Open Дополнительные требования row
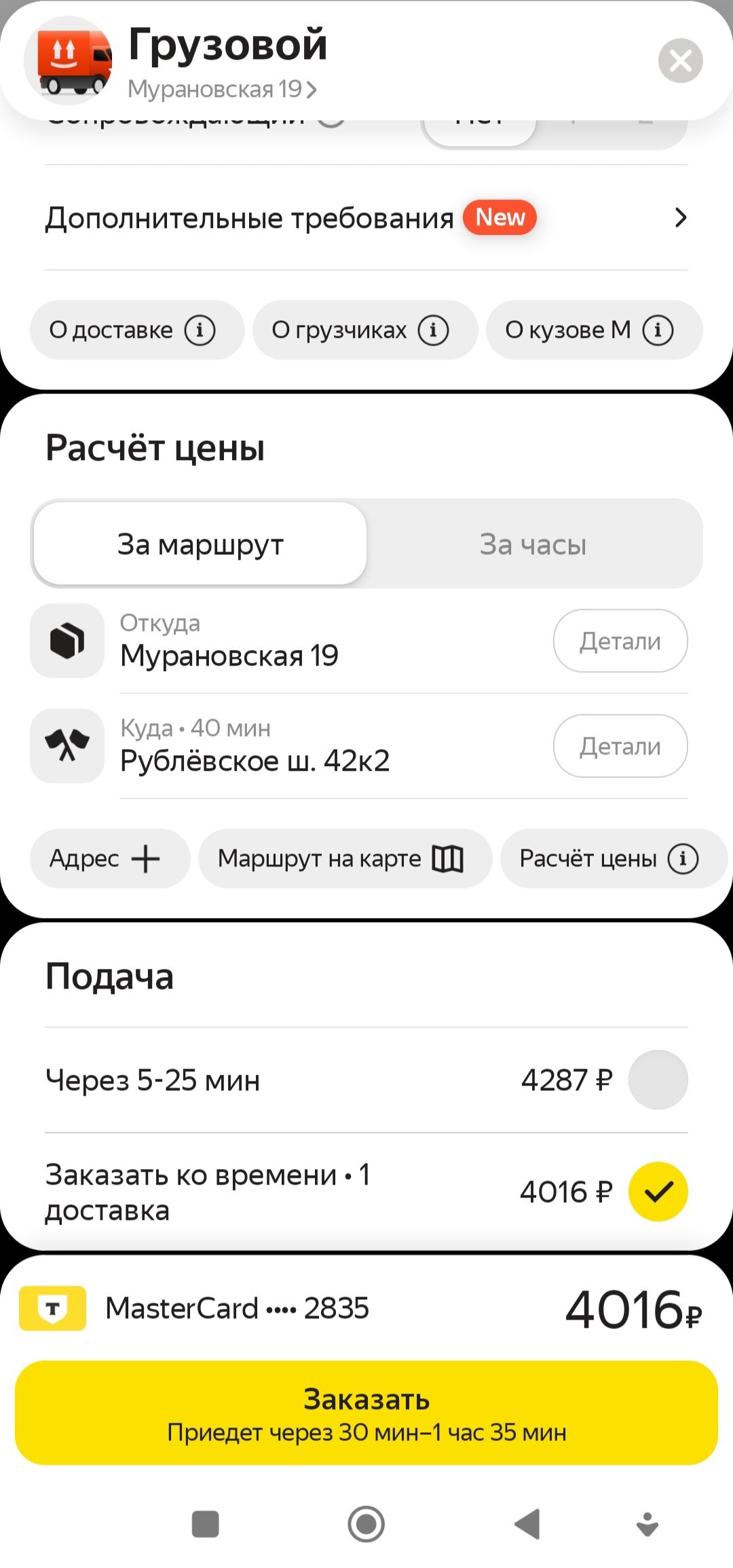733x1568 pixels. (366, 218)
